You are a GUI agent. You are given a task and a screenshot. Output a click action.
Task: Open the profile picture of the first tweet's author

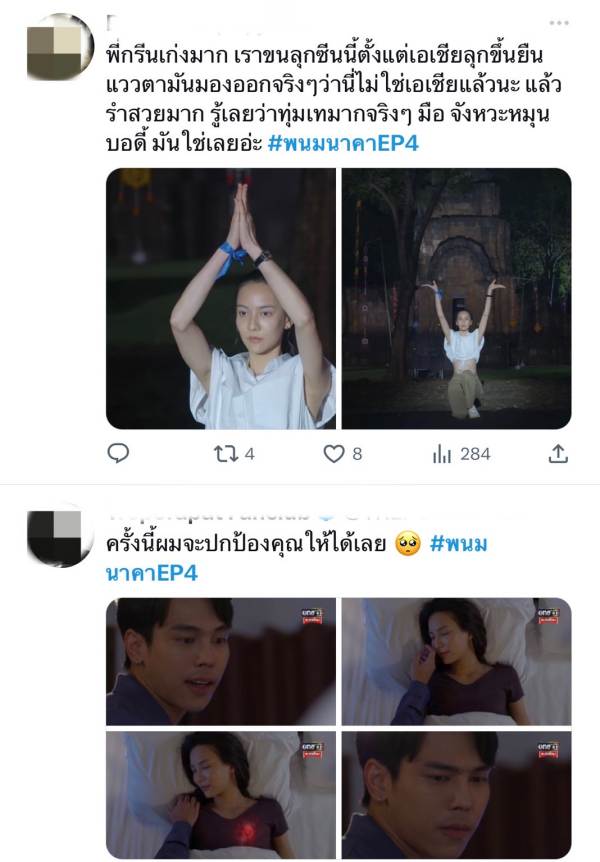pos(59,49)
